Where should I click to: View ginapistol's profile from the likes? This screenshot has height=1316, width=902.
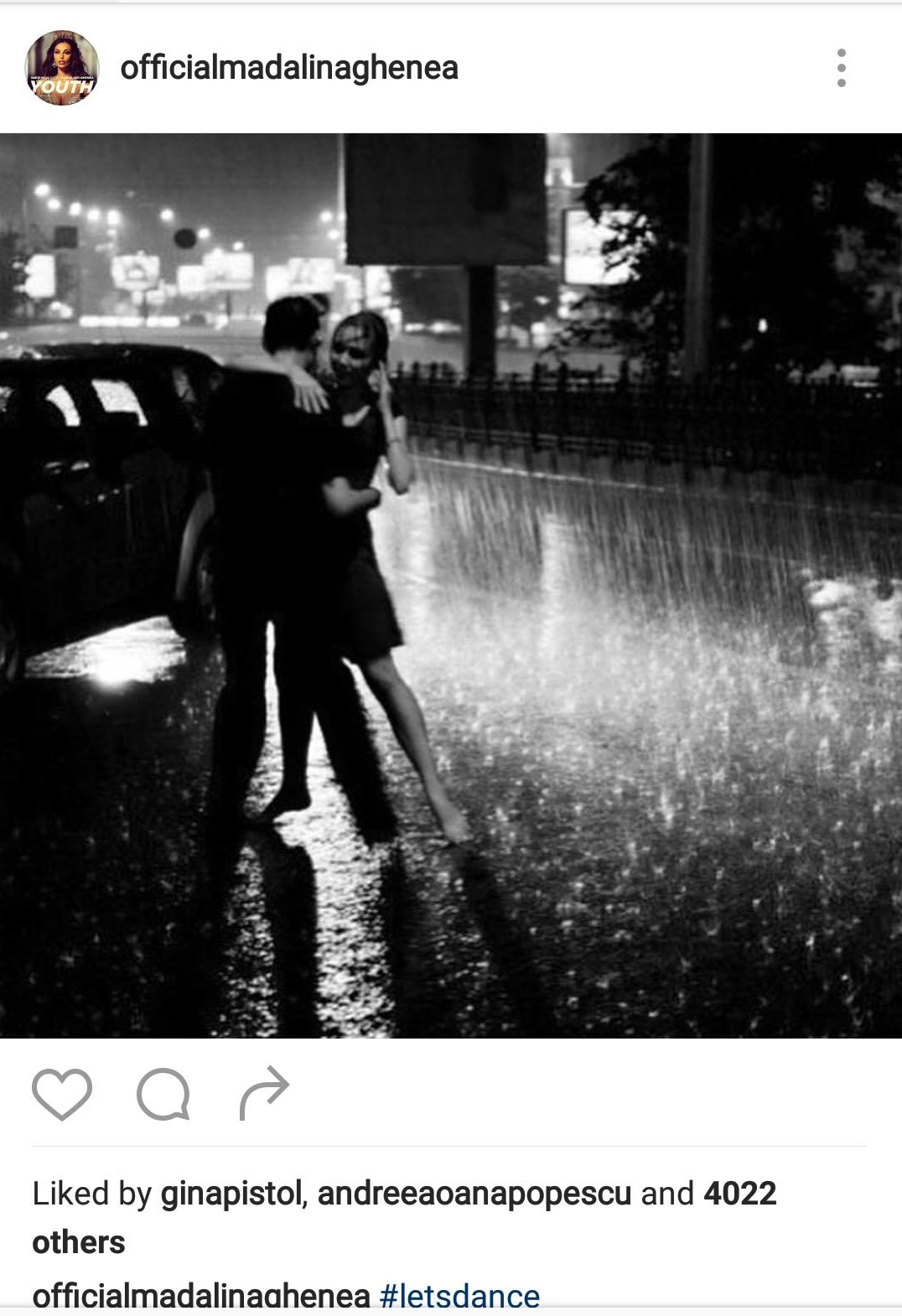click(232, 1193)
